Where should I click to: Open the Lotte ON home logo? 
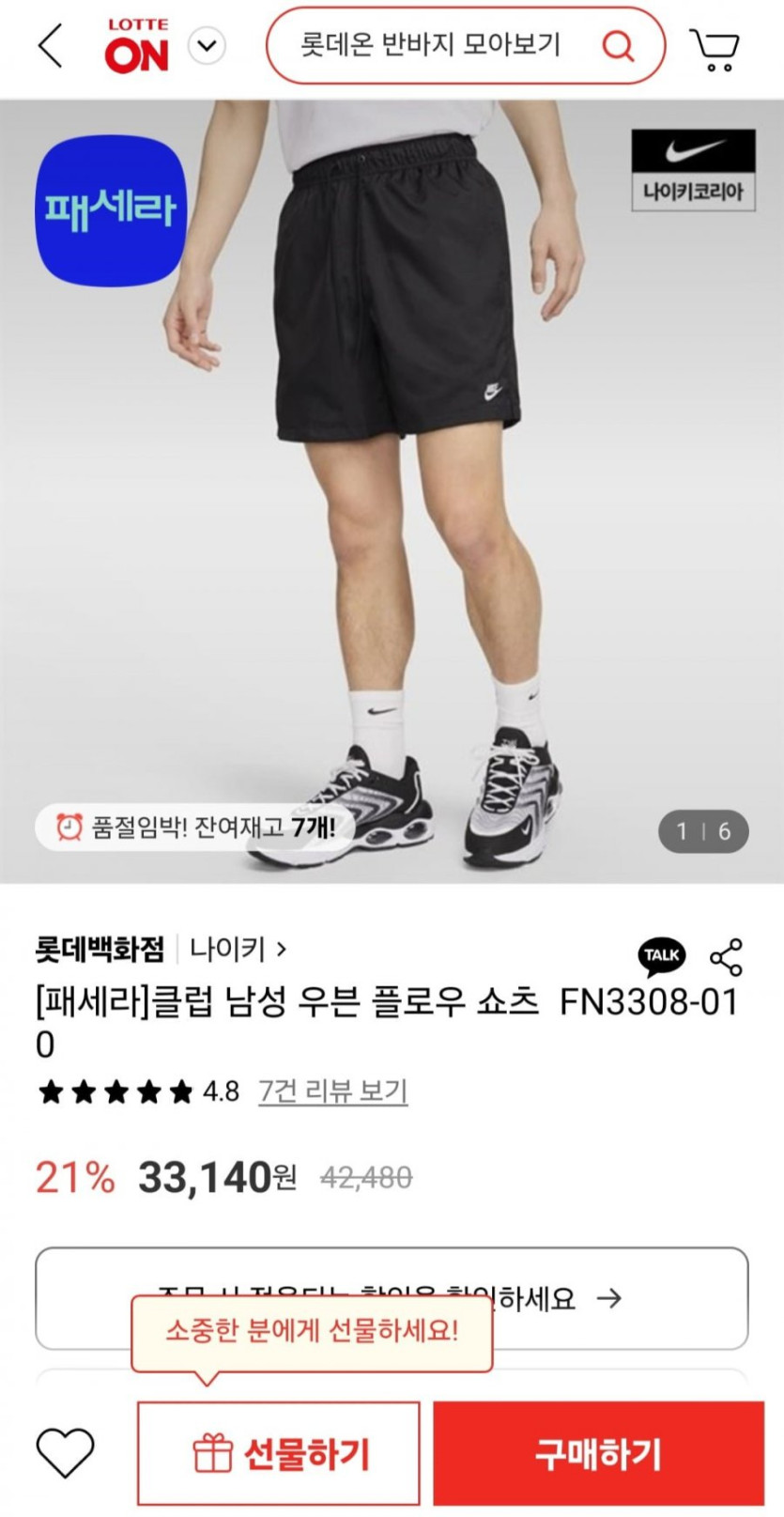[137, 45]
